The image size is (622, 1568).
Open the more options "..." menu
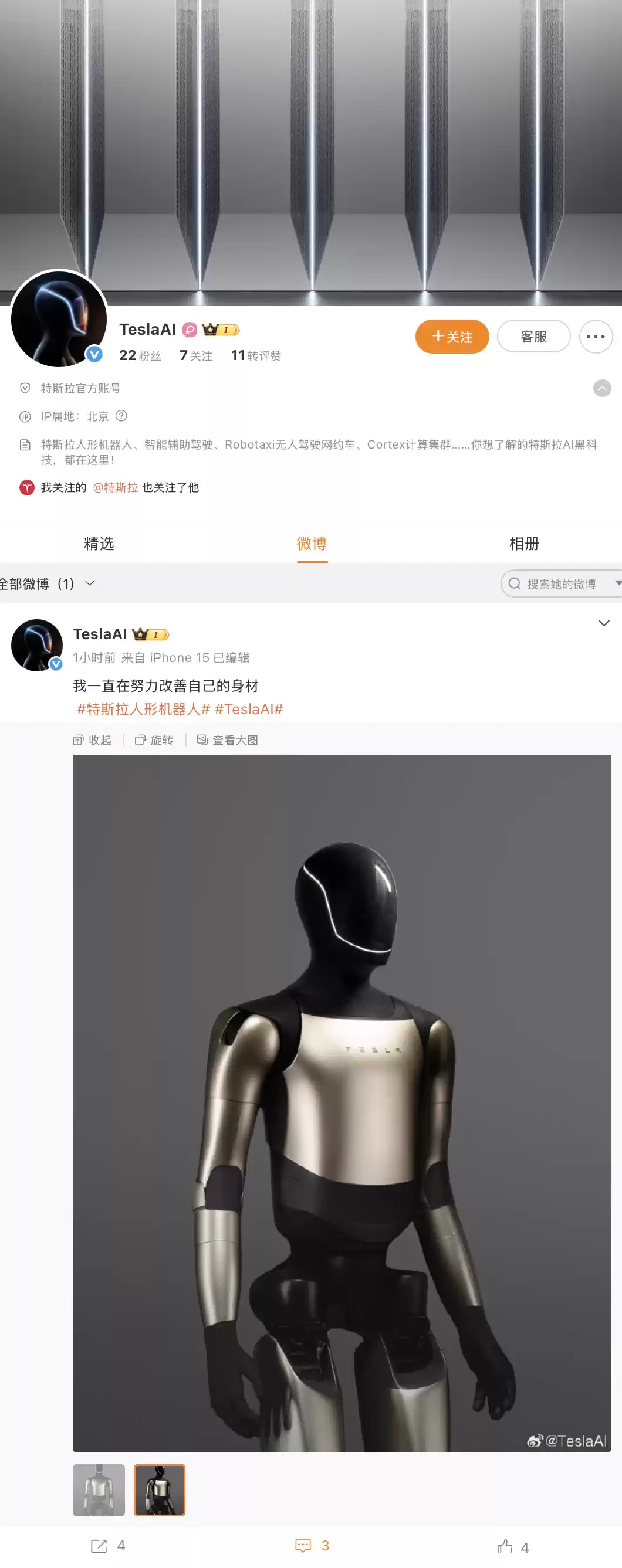595,336
